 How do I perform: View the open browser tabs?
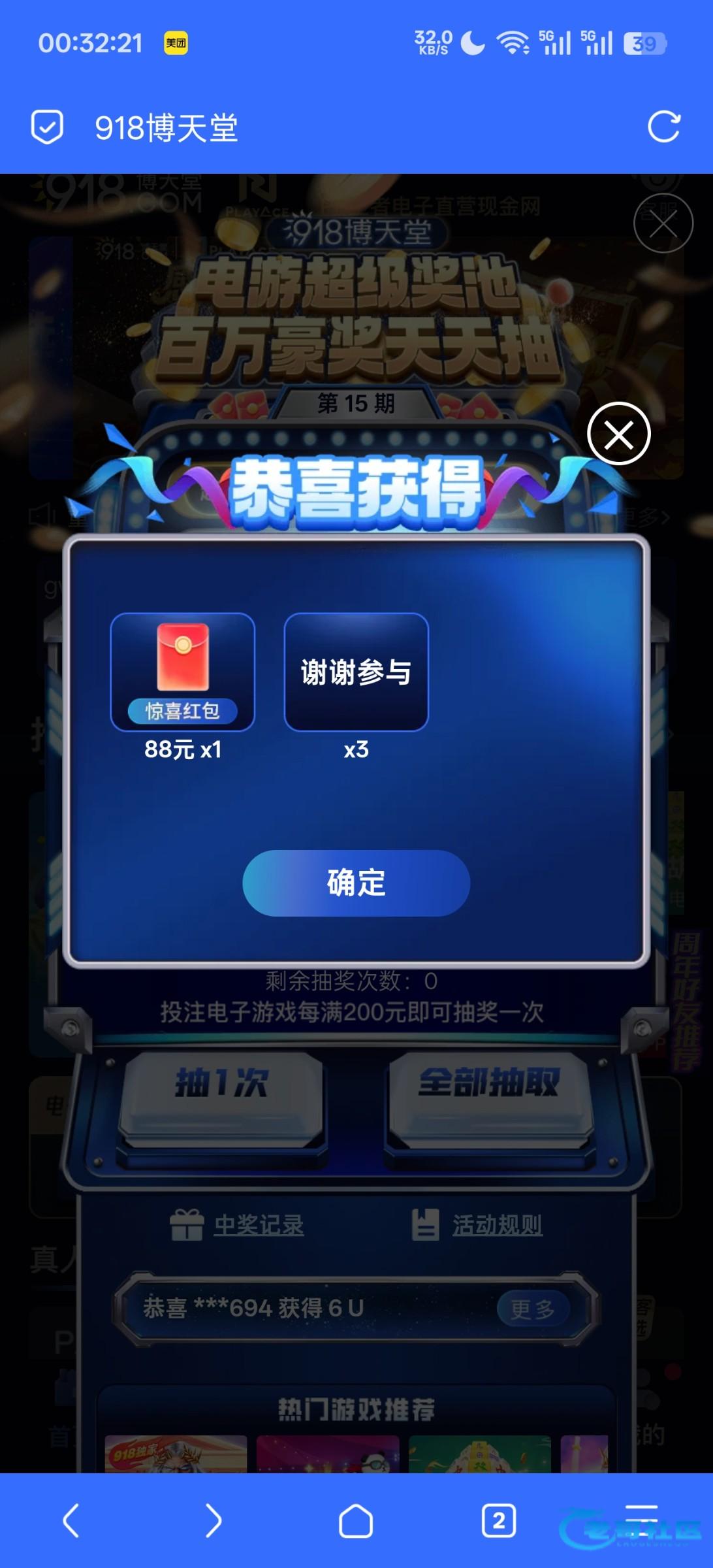[498, 1520]
